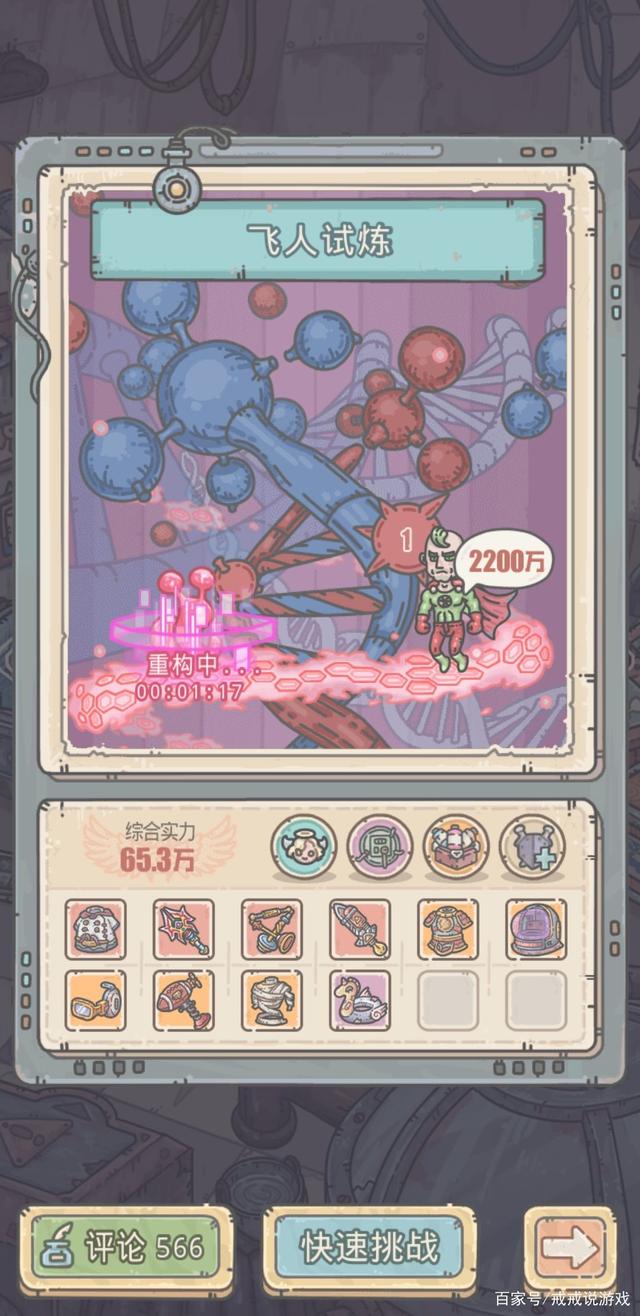
Task: Inspect the orange armor equipment item
Action: (448, 929)
